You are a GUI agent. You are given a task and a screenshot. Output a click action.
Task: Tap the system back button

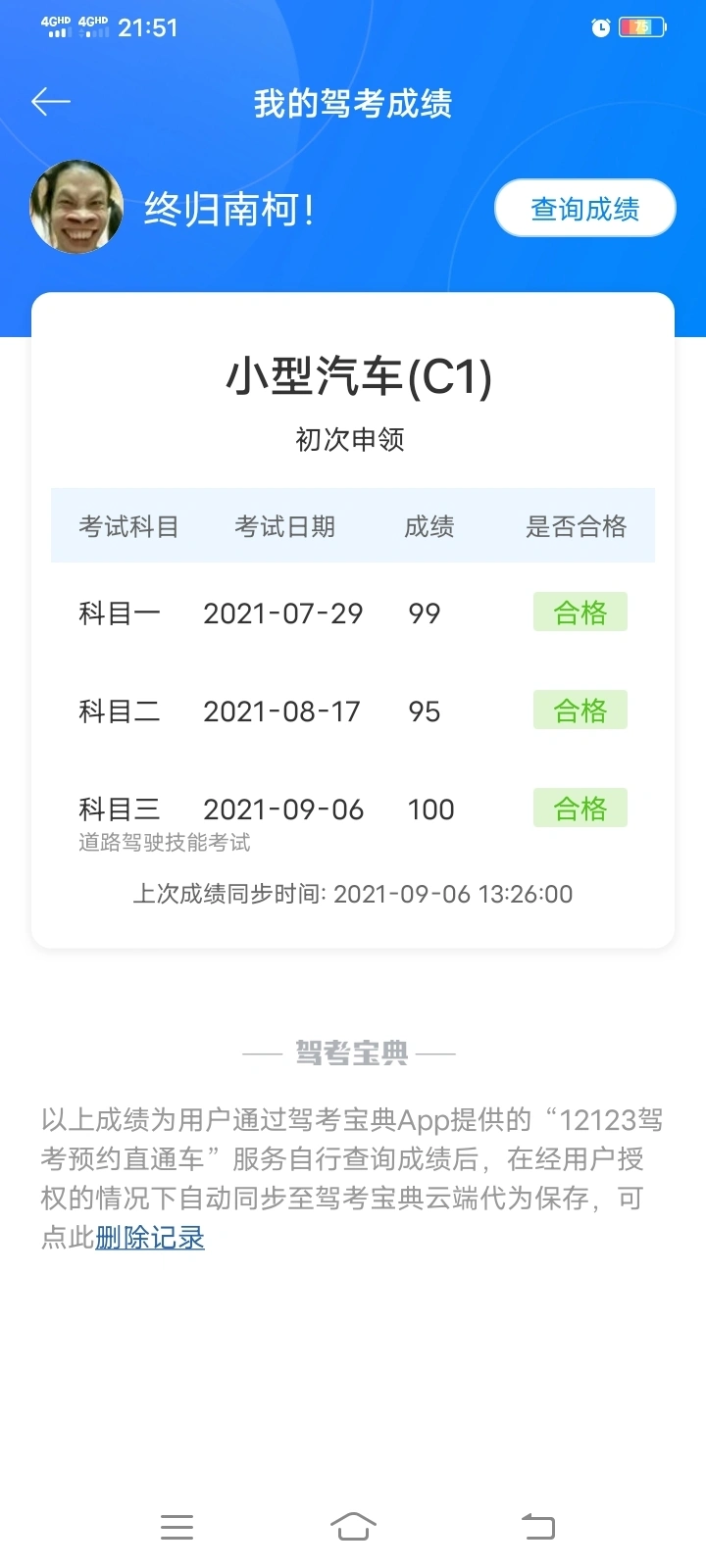537,1527
